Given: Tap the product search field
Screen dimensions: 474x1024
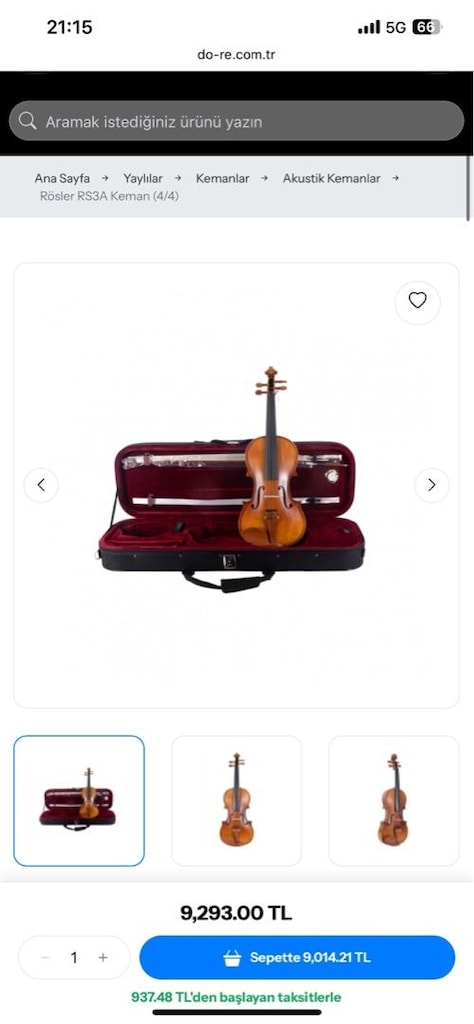Looking at the screenshot, I should pos(236,121).
